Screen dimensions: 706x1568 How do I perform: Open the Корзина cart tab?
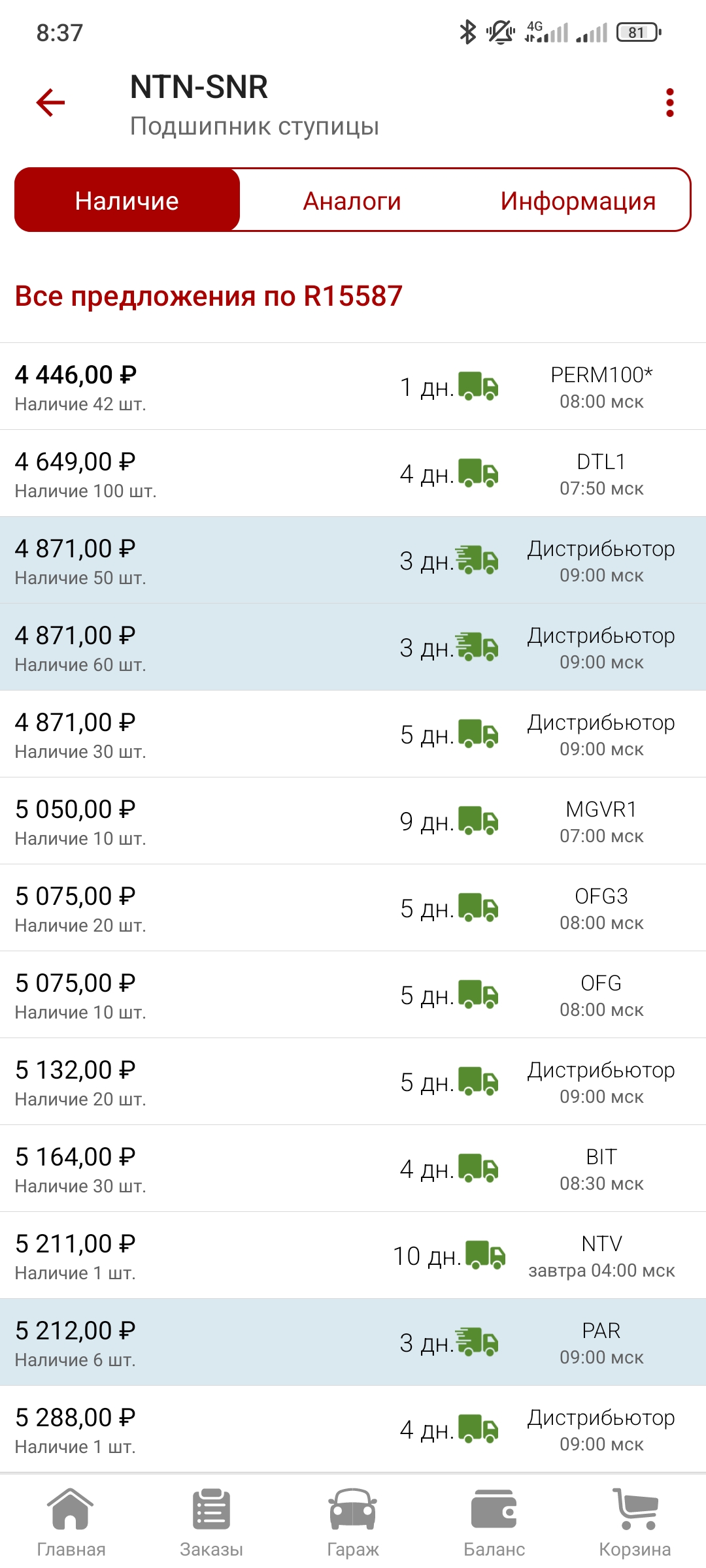pyautogui.click(x=635, y=1522)
